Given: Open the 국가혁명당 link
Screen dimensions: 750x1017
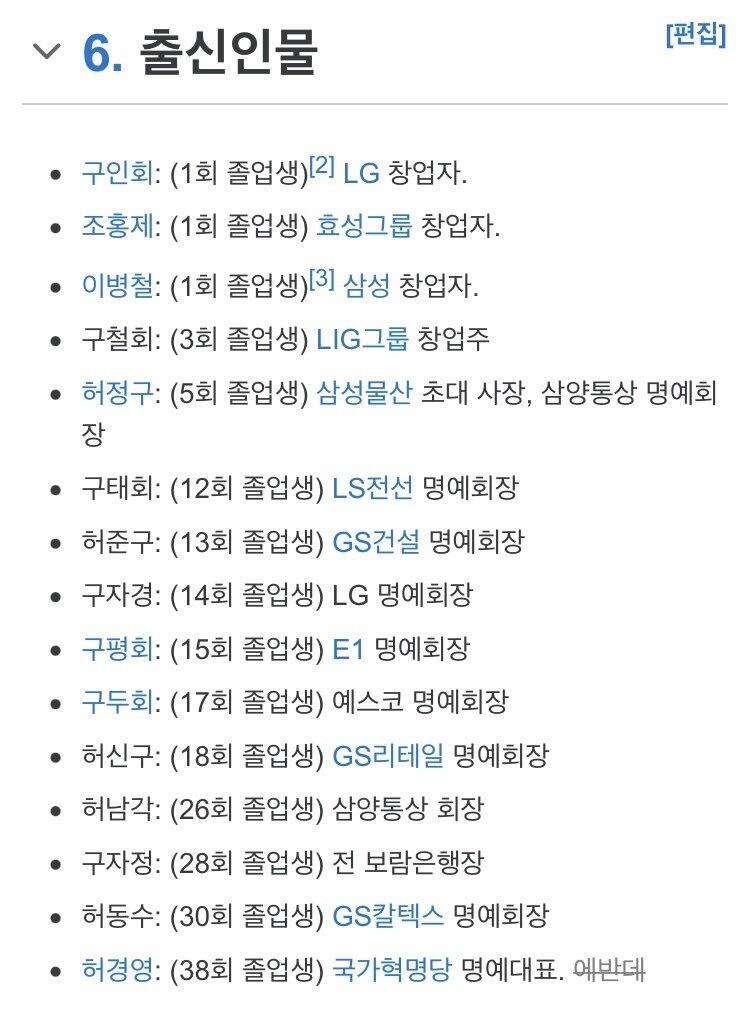Looking at the screenshot, I should click(x=391, y=970).
